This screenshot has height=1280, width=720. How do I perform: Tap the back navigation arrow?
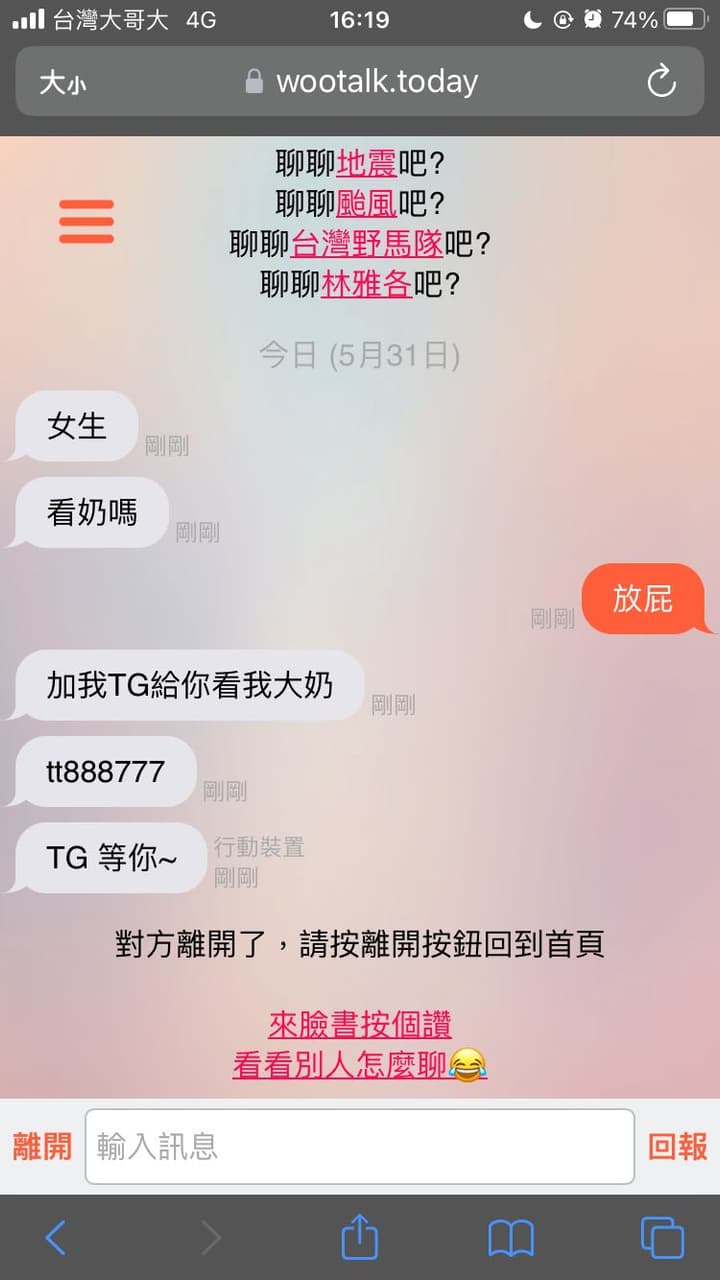(x=55, y=1237)
